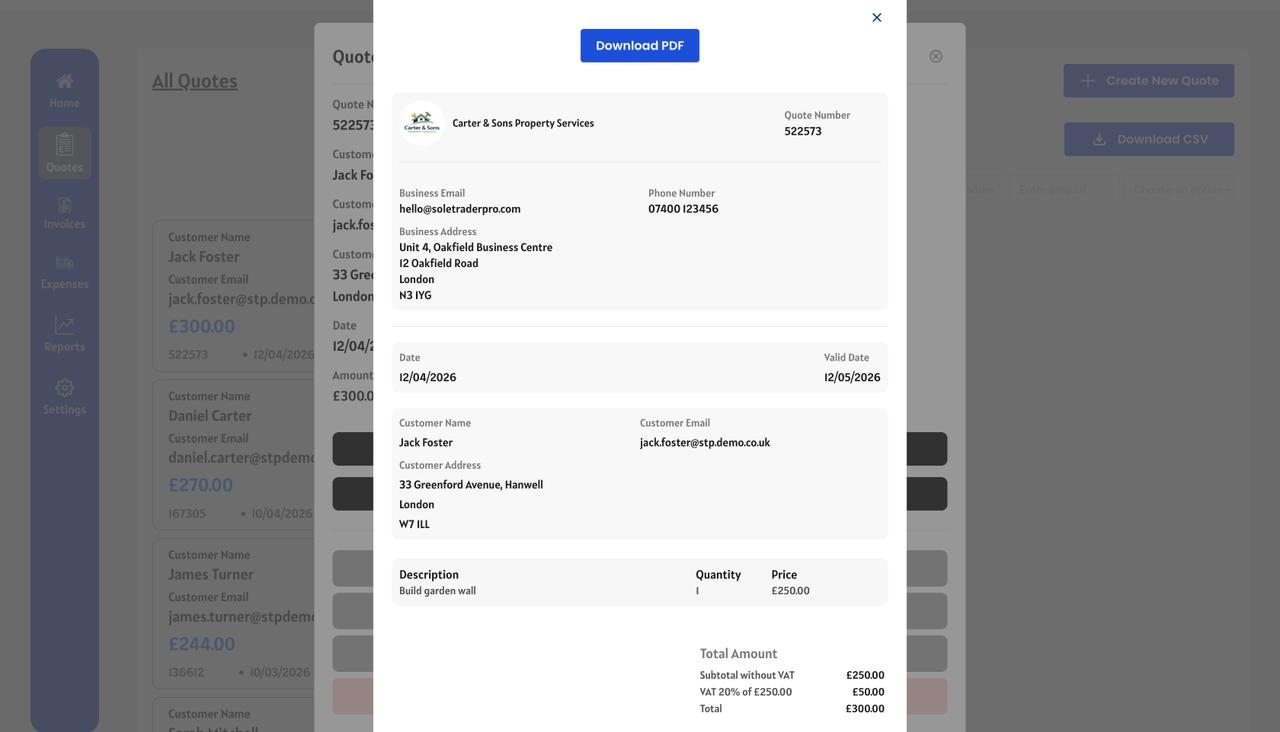Close the quote preview popup

(877, 18)
